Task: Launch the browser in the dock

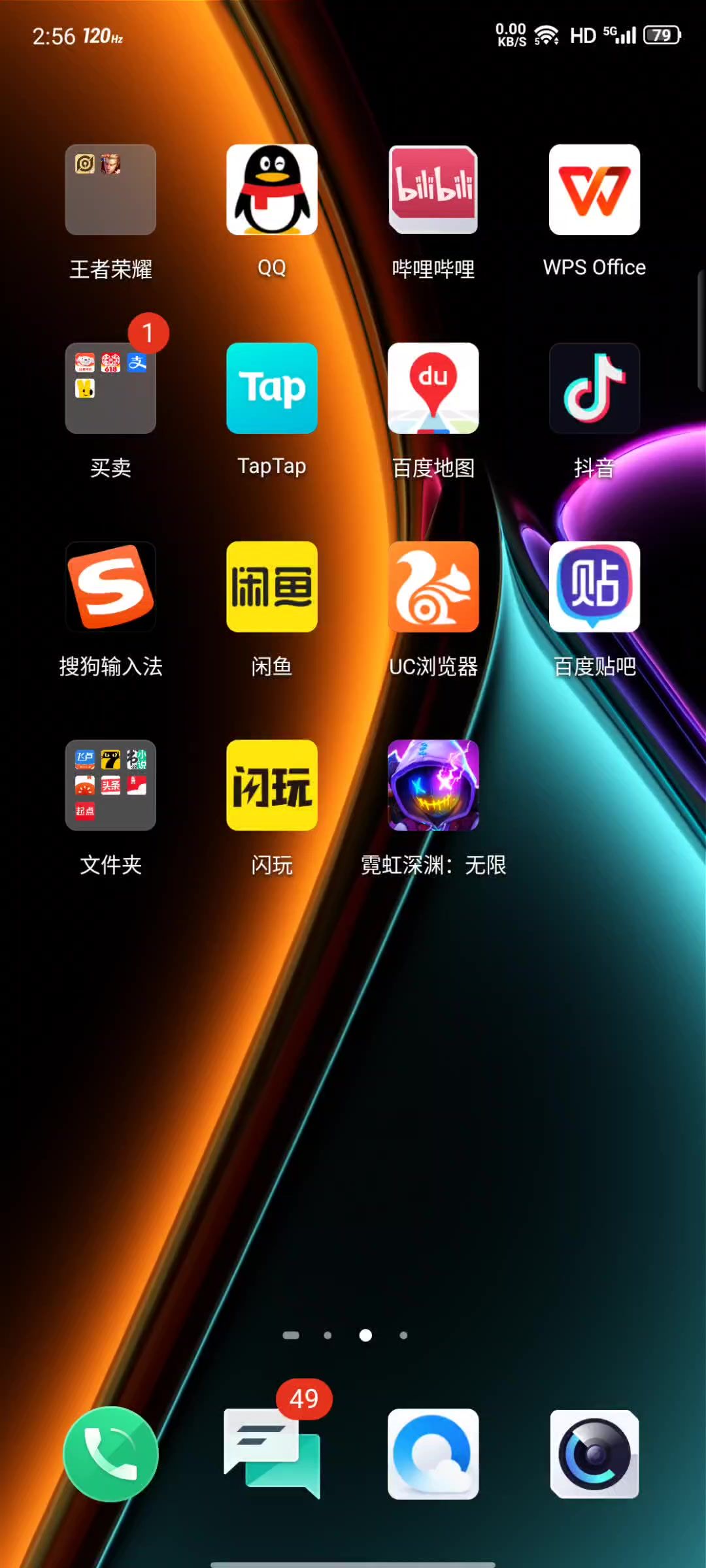Action: tap(433, 1454)
